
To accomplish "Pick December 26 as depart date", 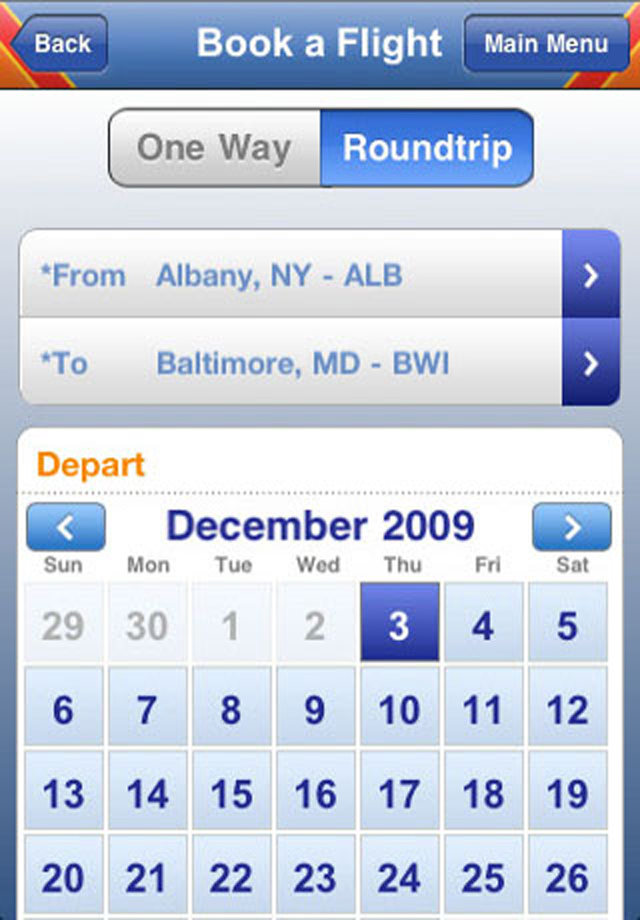I will point(567,877).
